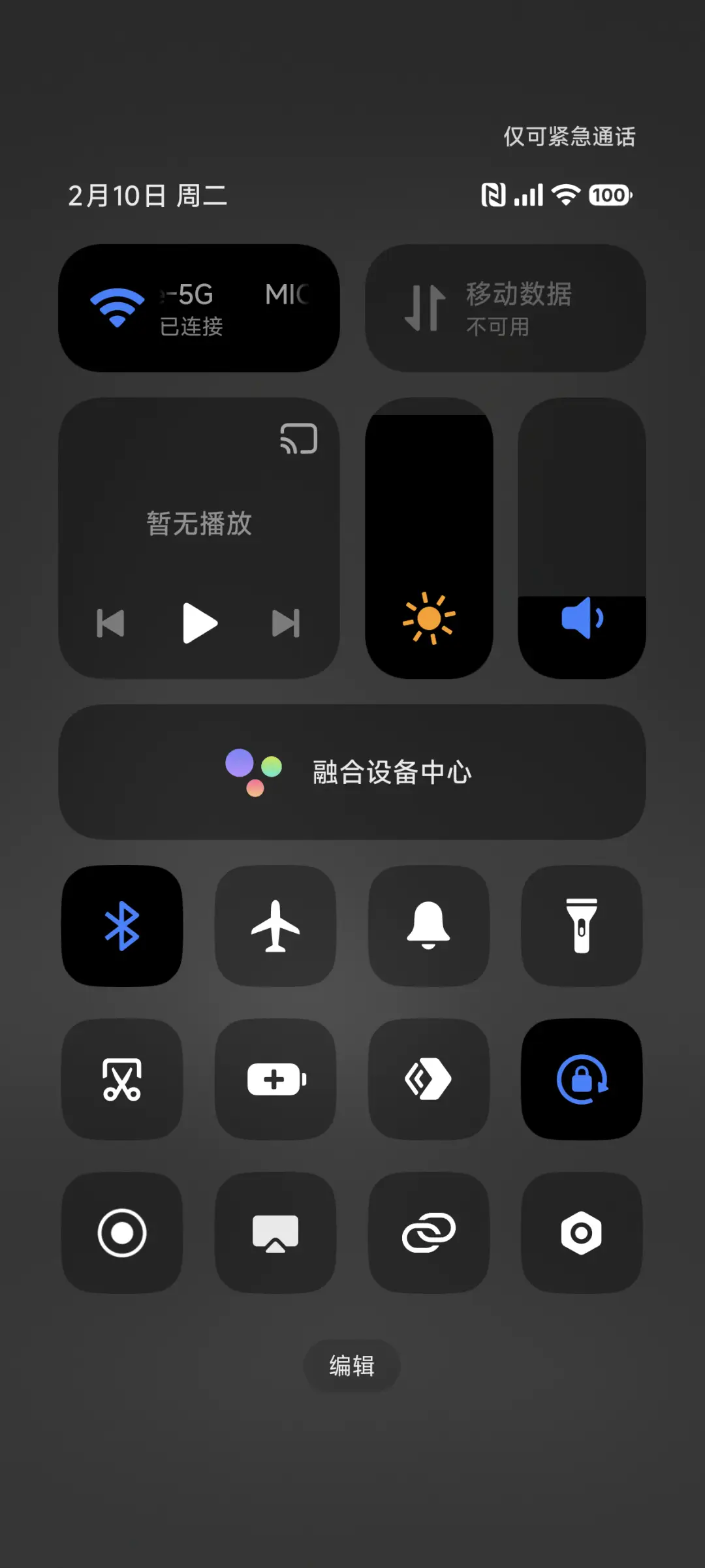705x1568 pixels.
Task: Select the flashlight icon
Action: pyautogui.click(x=582, y=928)
